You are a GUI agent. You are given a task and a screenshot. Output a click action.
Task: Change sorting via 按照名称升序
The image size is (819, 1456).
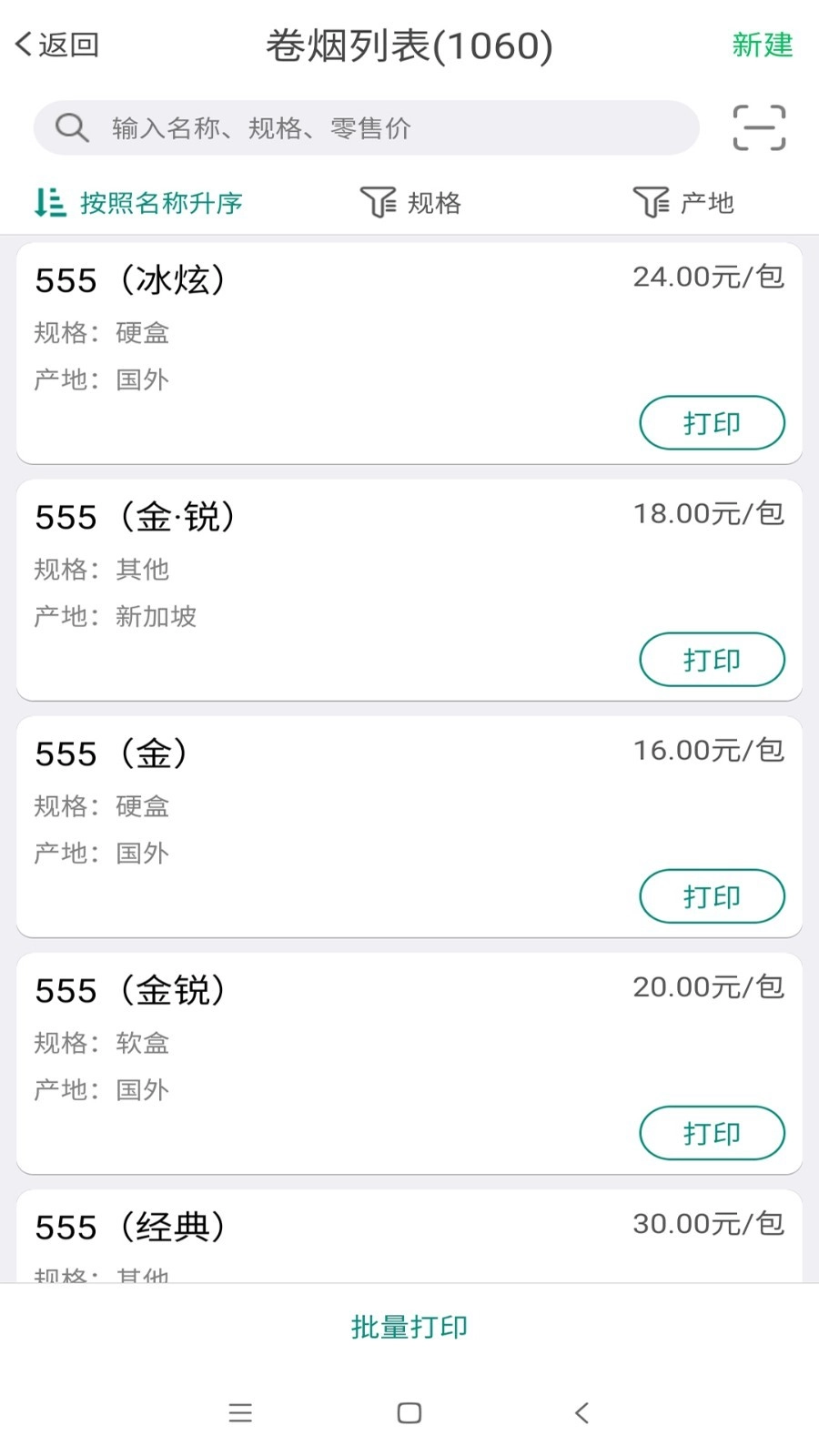pyautogui.click(x=141, y=202)
